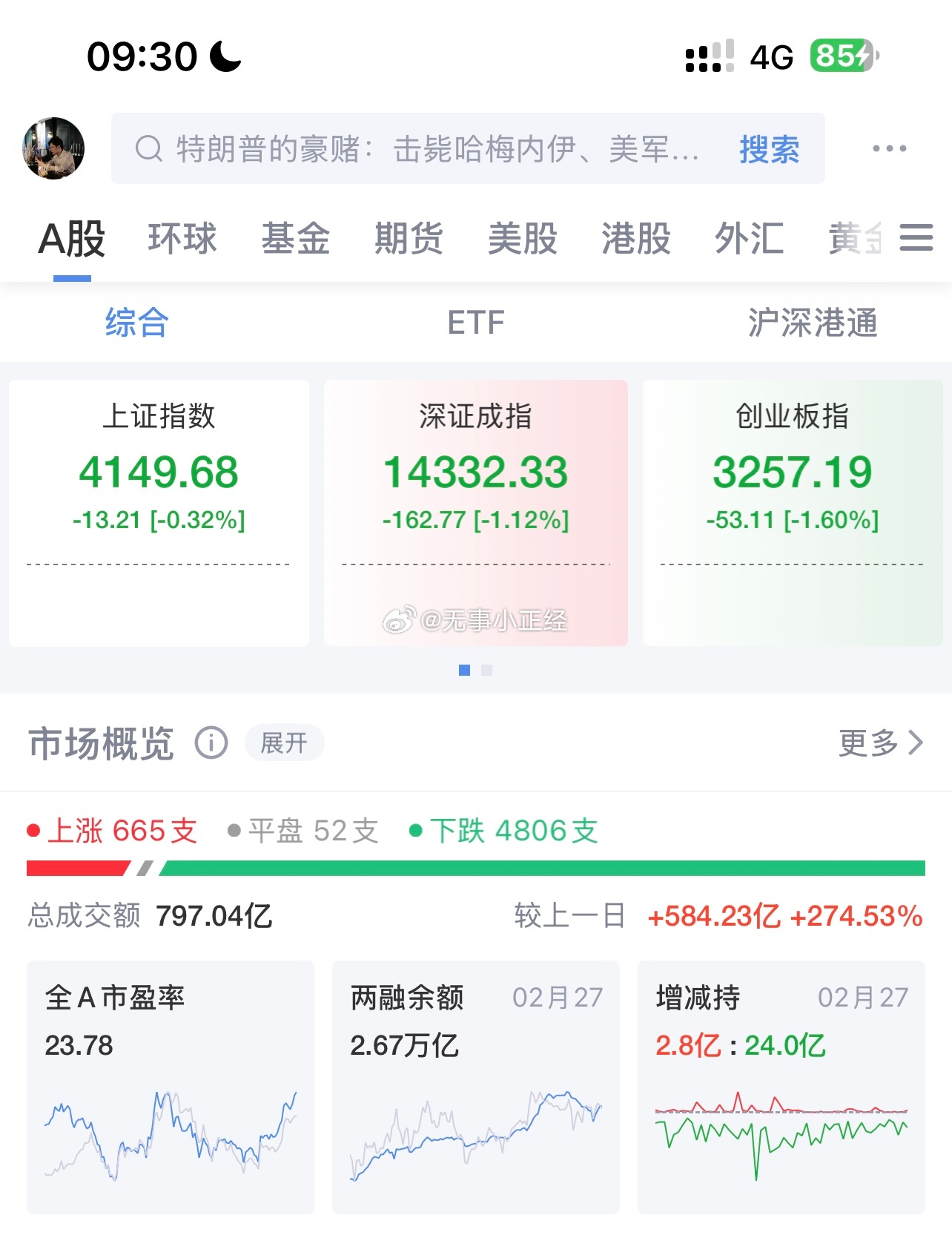Tap the second page indicator dot
Image resolution: width=952 pixels, height=1238 pixels.
488,669
